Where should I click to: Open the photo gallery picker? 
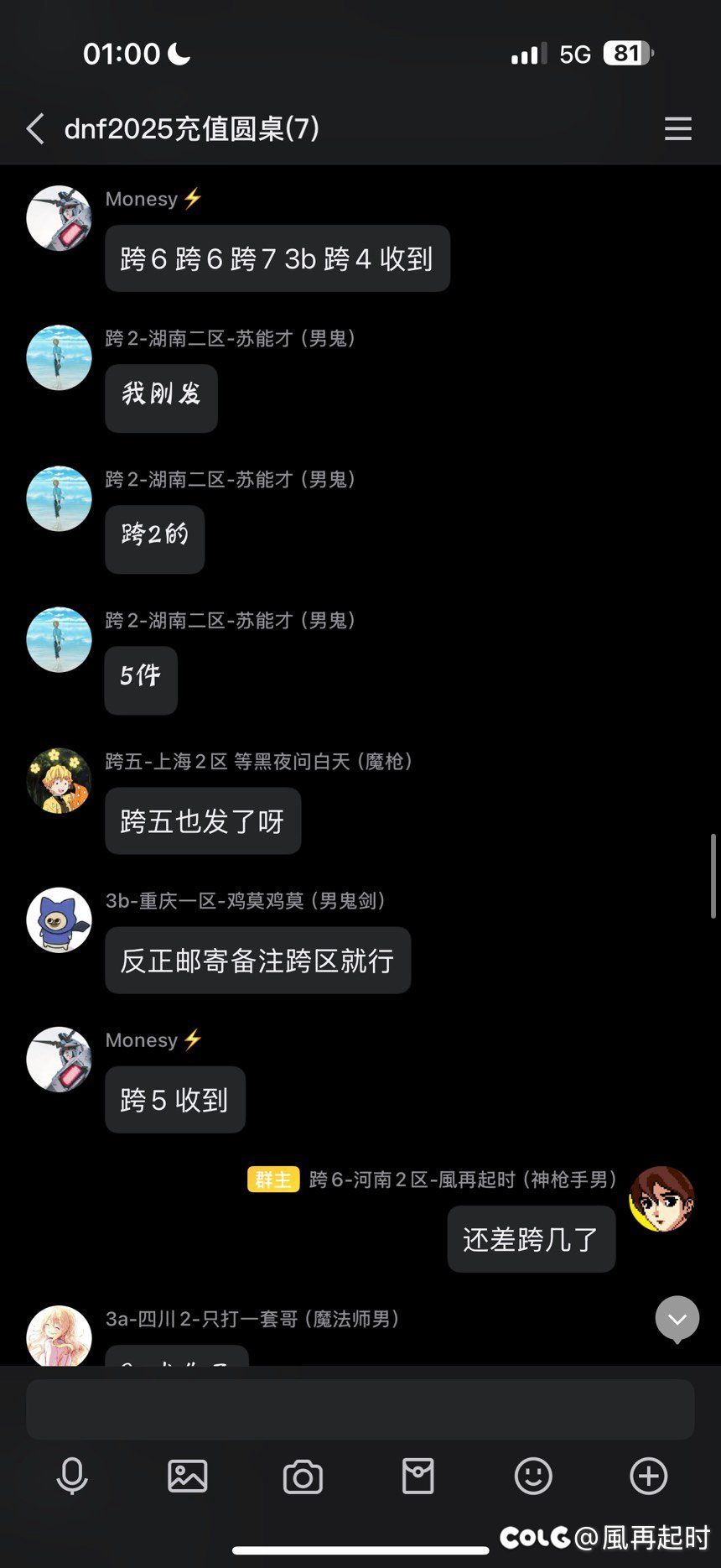click(187, 1476)
